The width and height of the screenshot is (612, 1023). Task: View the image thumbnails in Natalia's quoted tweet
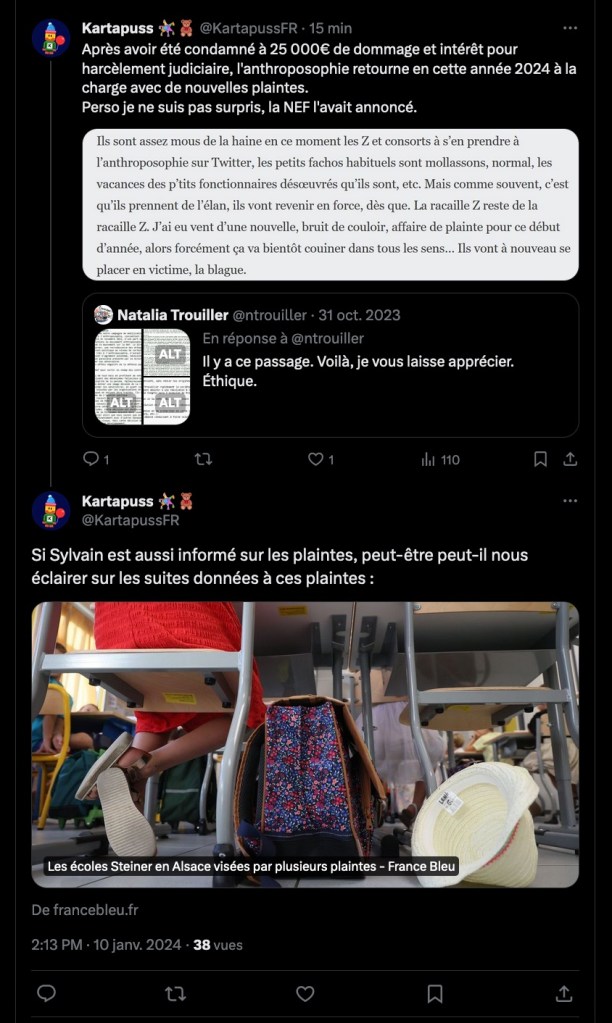(142, 377)
